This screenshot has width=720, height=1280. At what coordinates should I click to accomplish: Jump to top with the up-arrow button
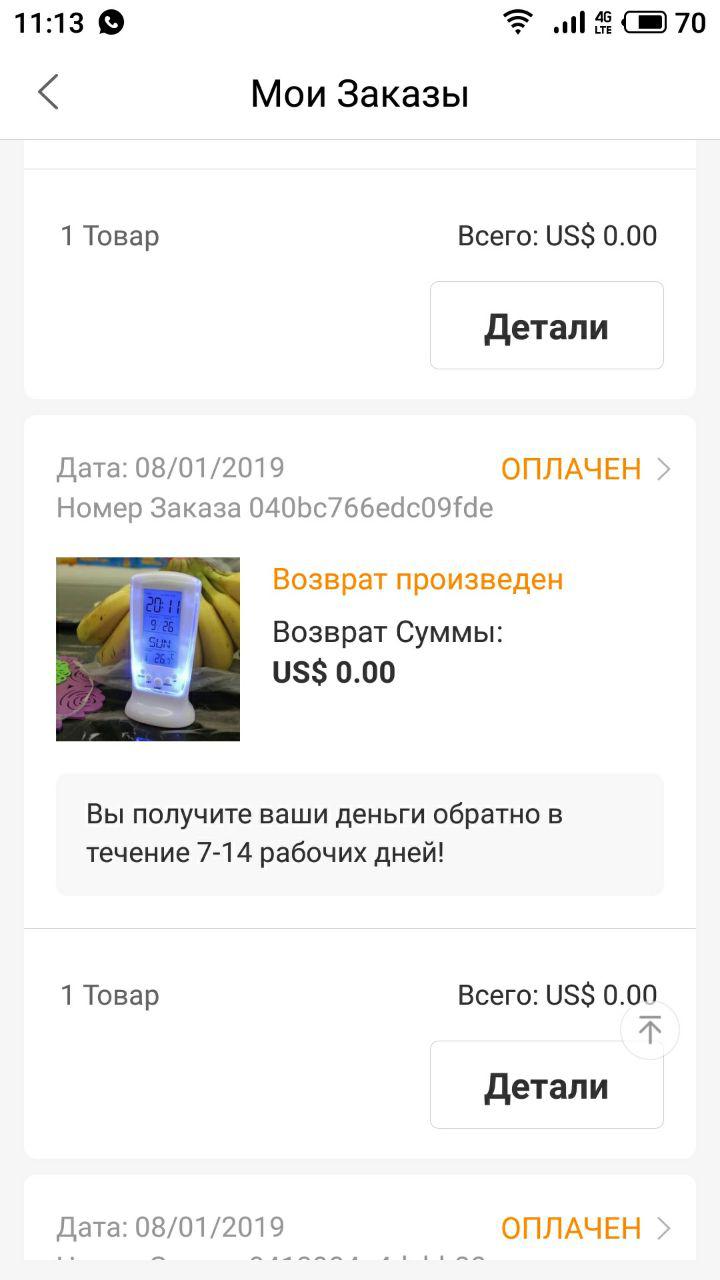[650, 1030]
